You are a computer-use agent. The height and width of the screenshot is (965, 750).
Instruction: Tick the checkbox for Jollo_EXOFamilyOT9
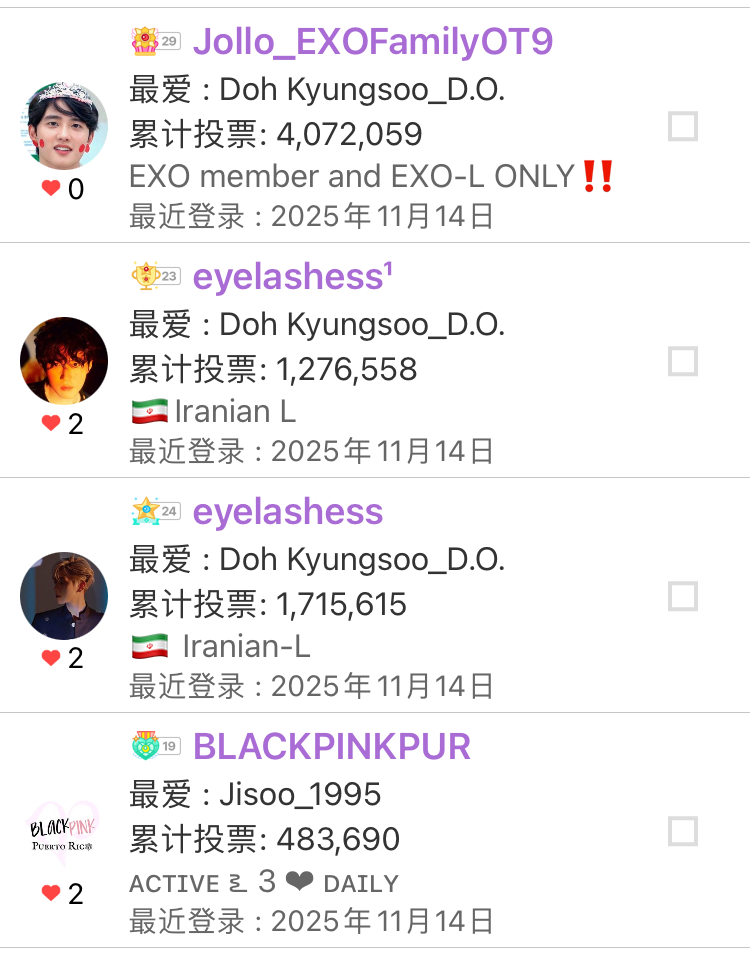click(683, 127)
